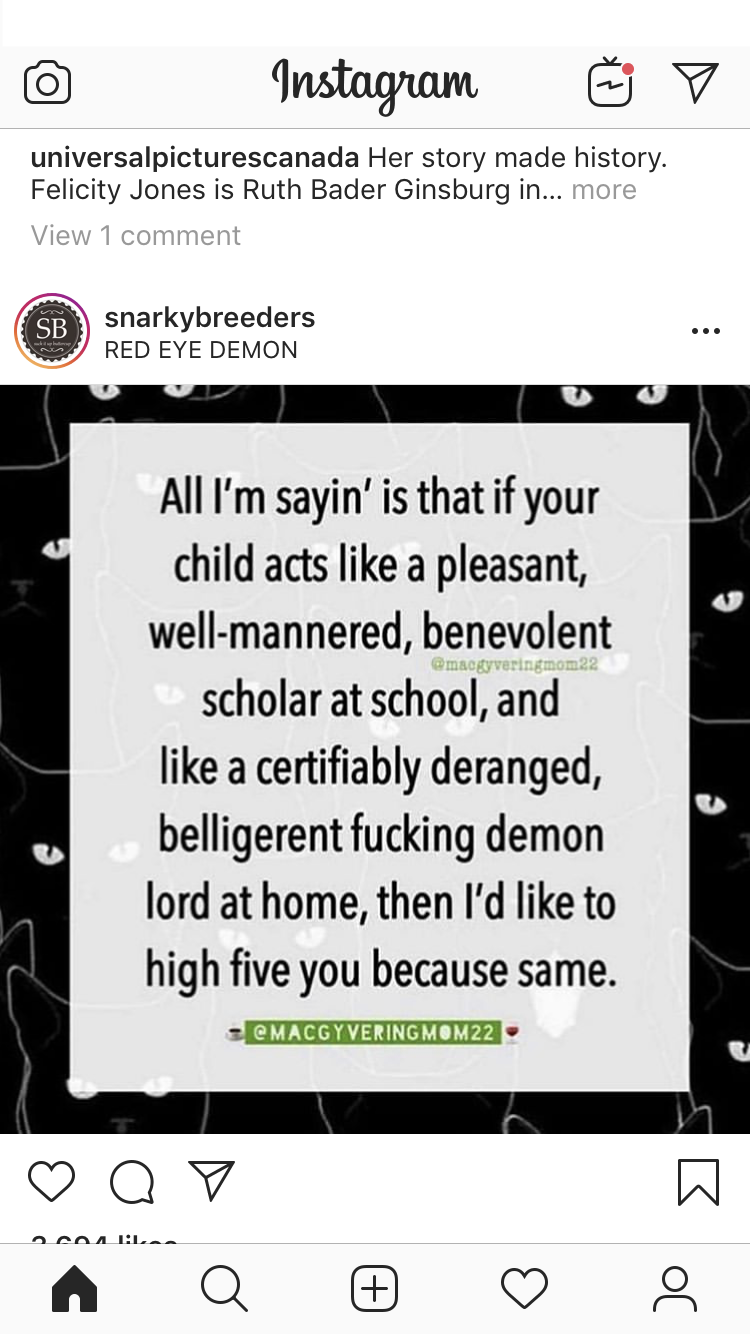Open the Activity heart tab
Image resolution: width=750 pixels, height=1334 pixels.
(524, 1289)
